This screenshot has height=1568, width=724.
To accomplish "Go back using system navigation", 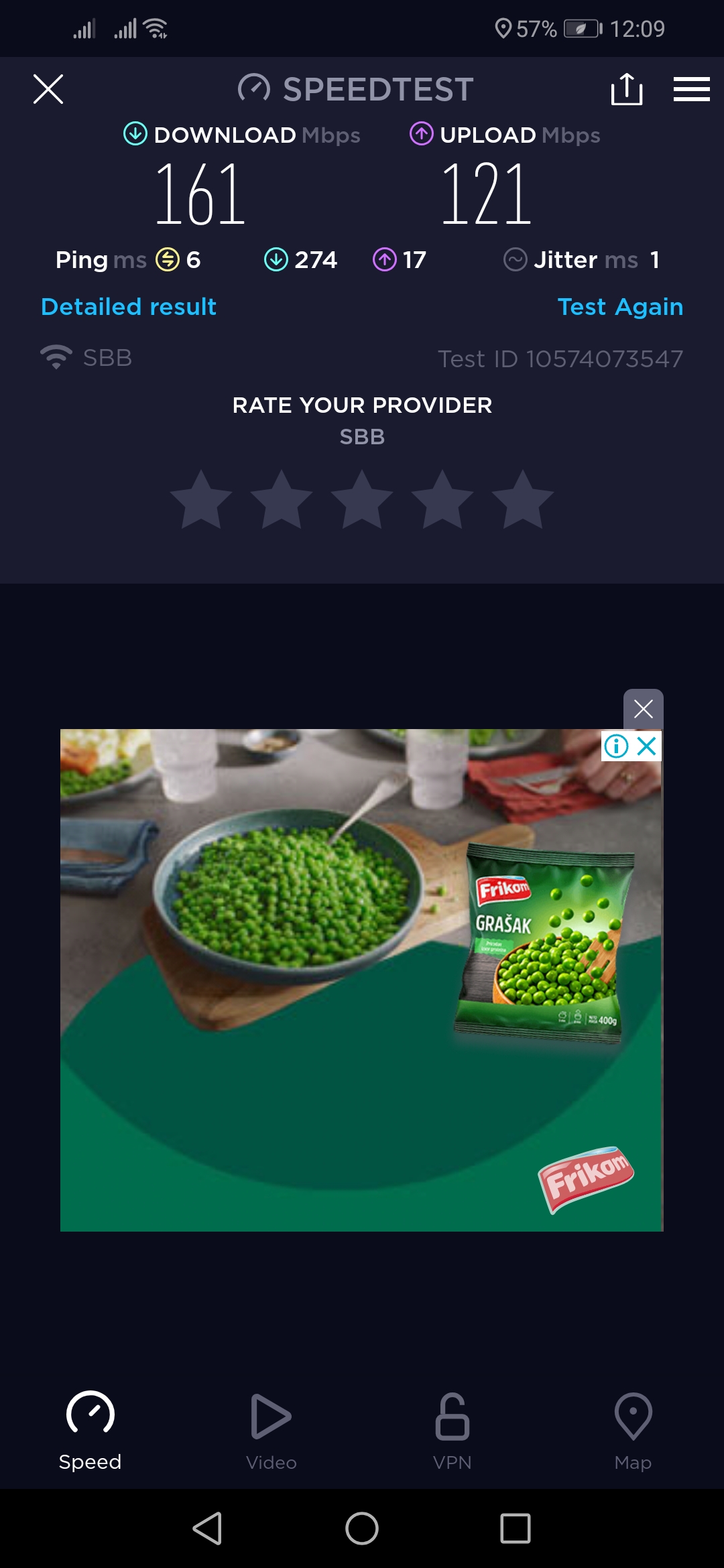I will pyautogui.click(x=208, y=1528).
